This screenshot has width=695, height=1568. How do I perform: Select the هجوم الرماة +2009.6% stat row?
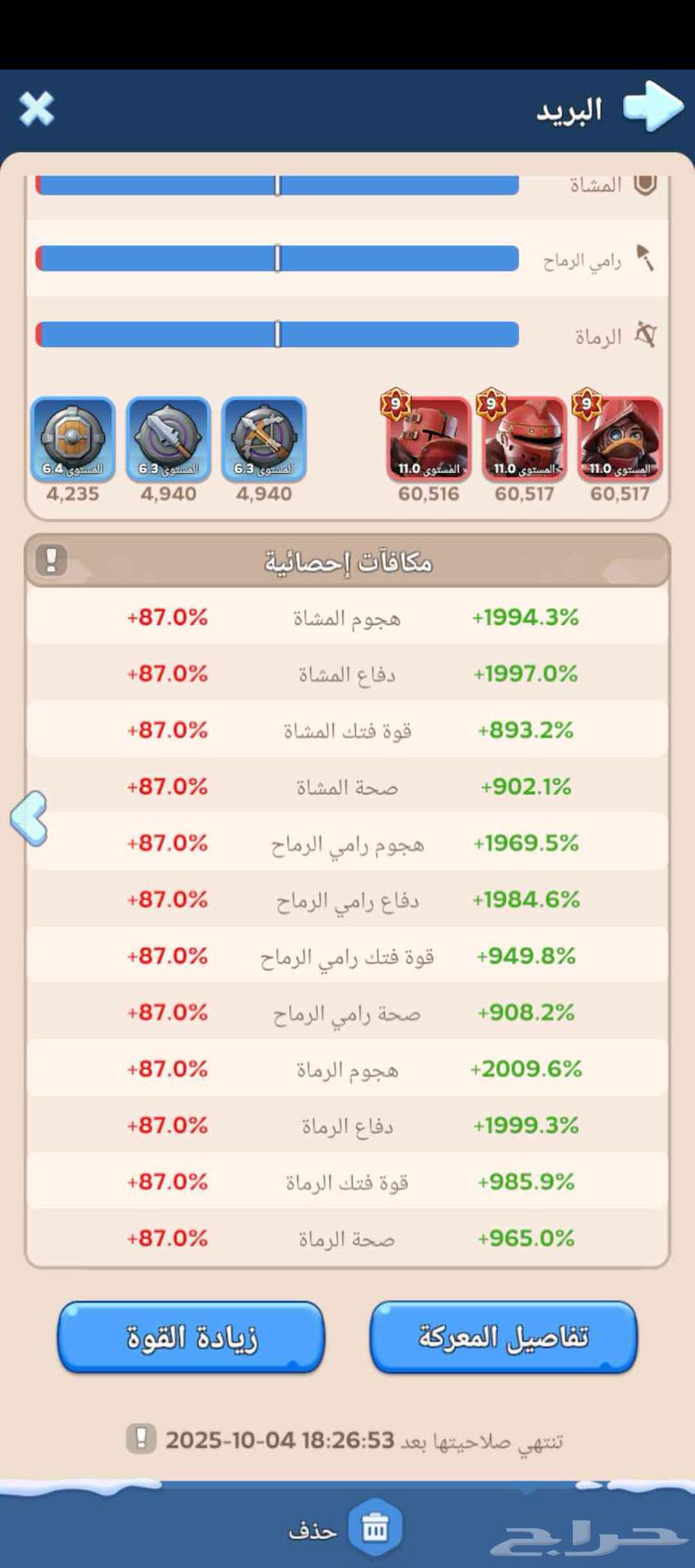click(347, 1069)
